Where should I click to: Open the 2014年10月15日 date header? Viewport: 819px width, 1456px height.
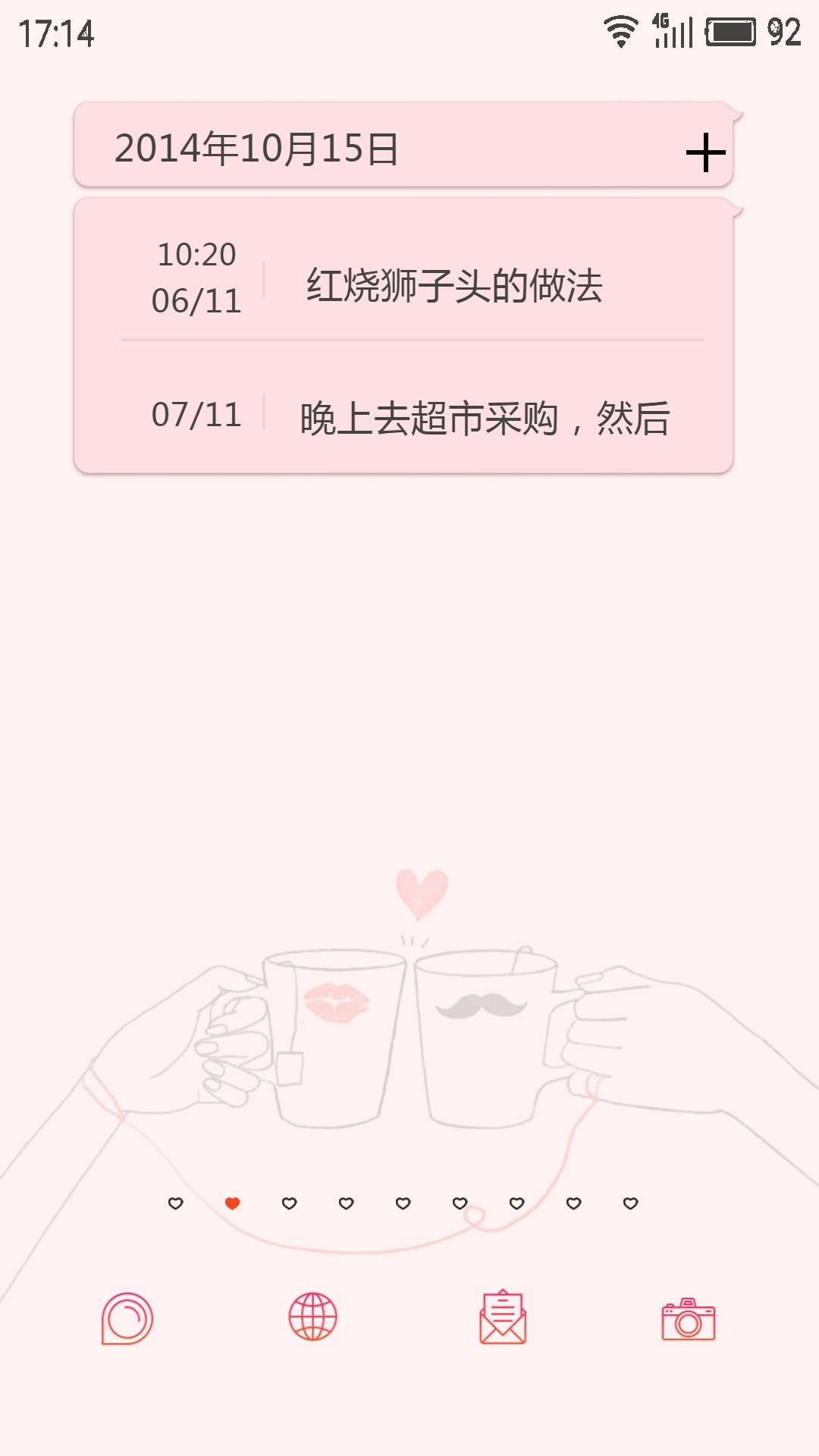(256, 148)
